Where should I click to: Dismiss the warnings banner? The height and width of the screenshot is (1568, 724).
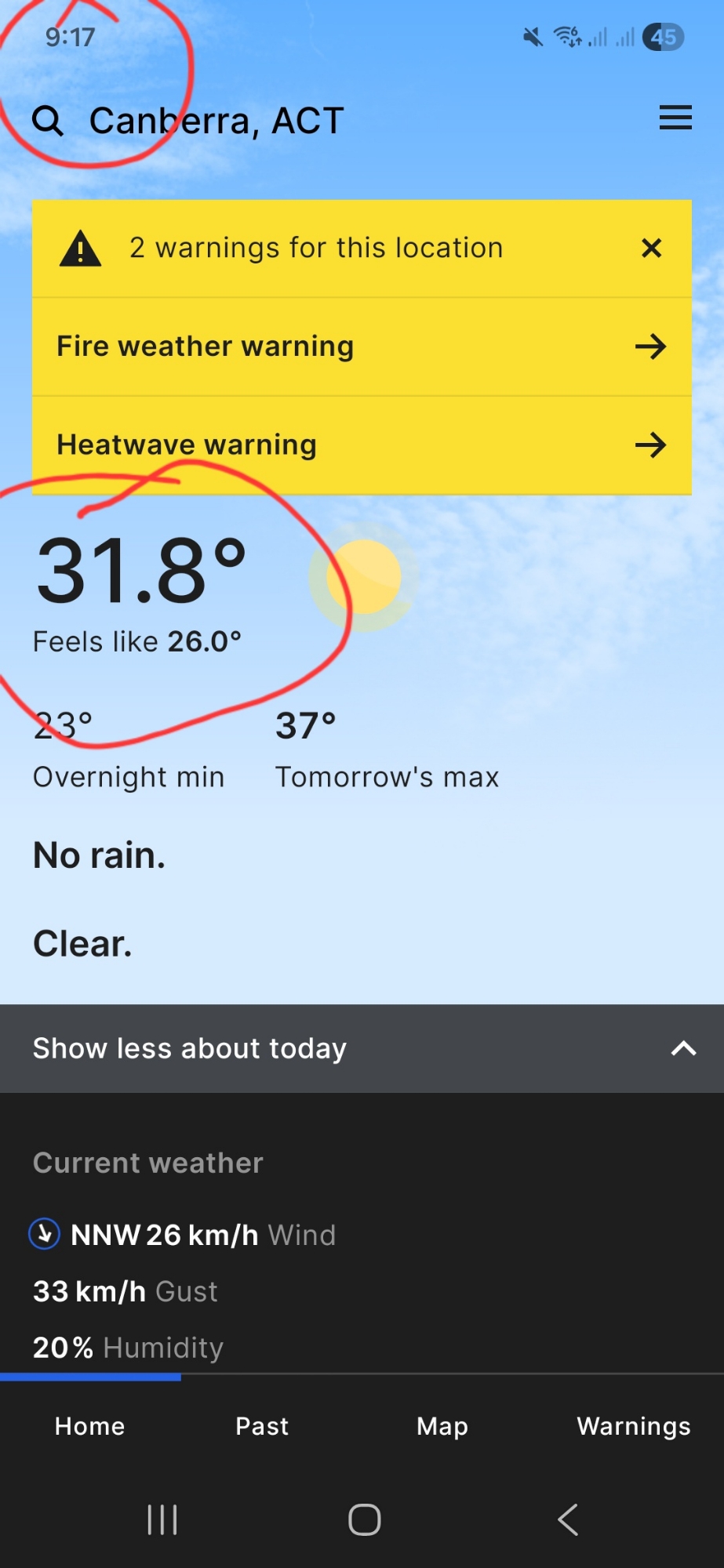(651, 249)
